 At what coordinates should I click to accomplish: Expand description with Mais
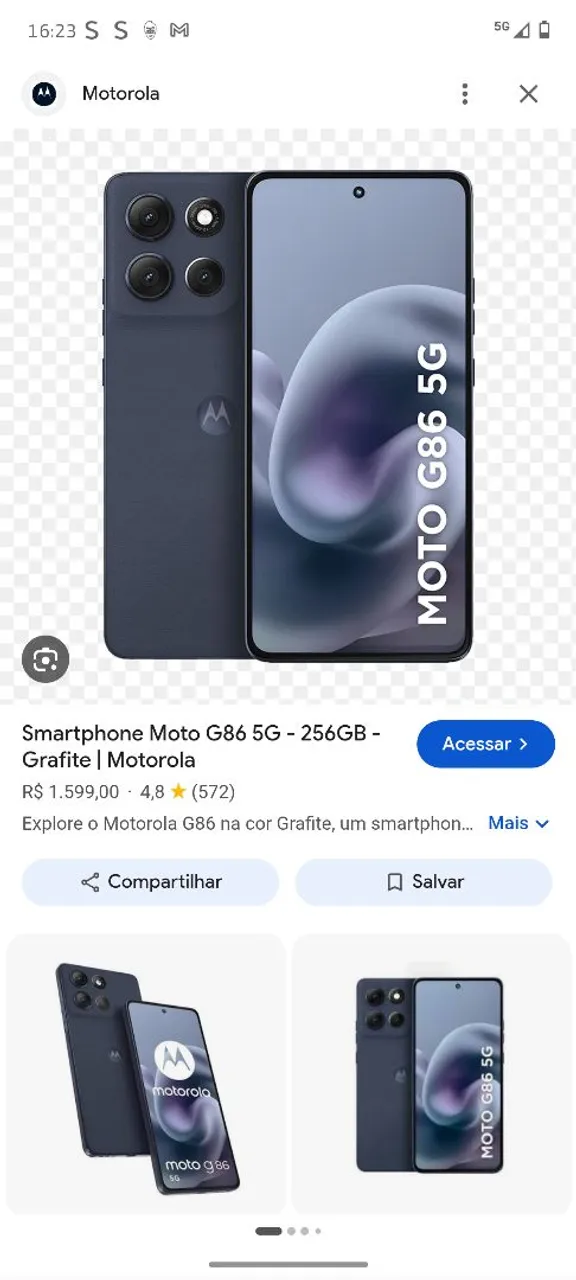[x=519, y=823]
